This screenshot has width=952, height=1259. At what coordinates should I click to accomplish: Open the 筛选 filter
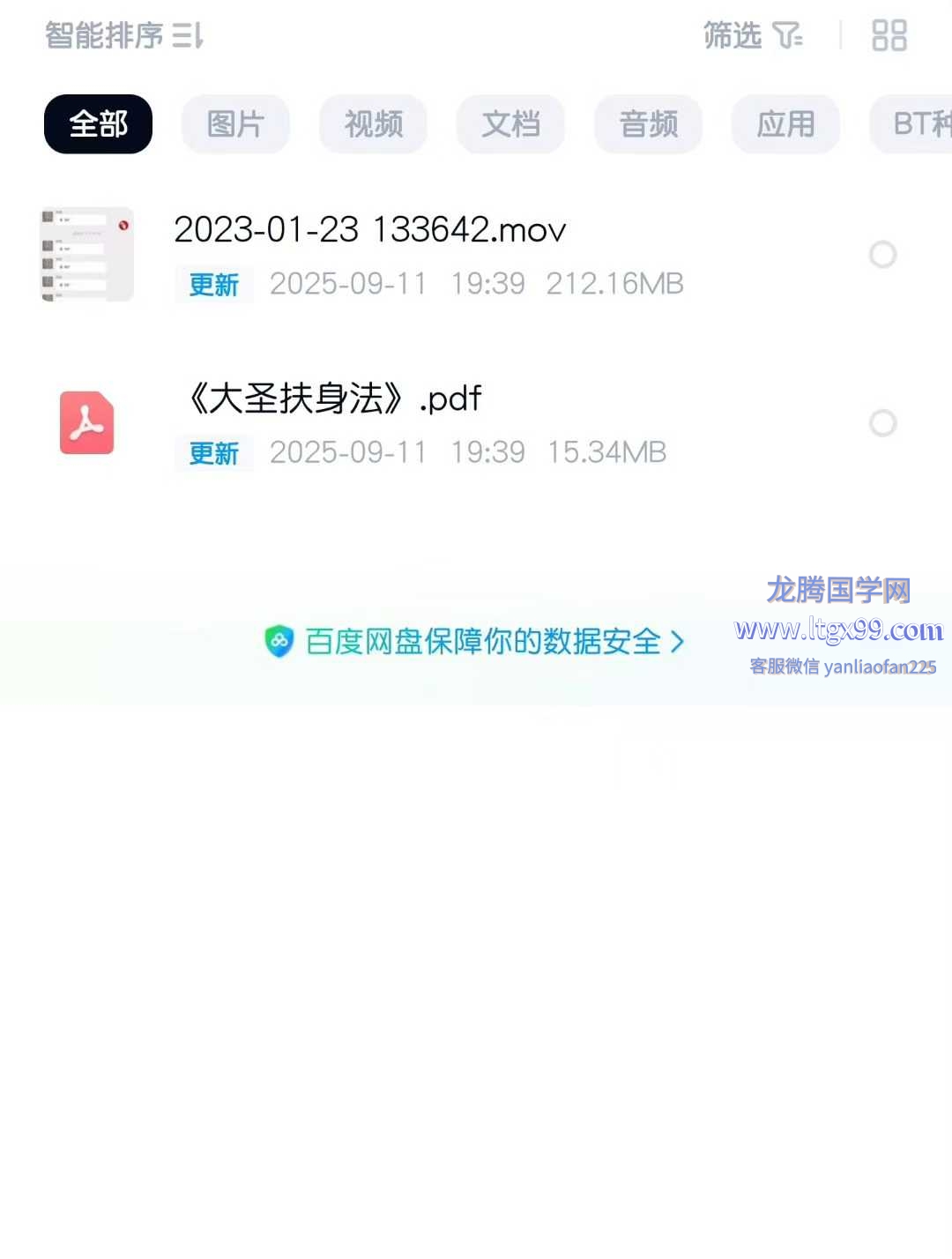click(x=752, y=36)
